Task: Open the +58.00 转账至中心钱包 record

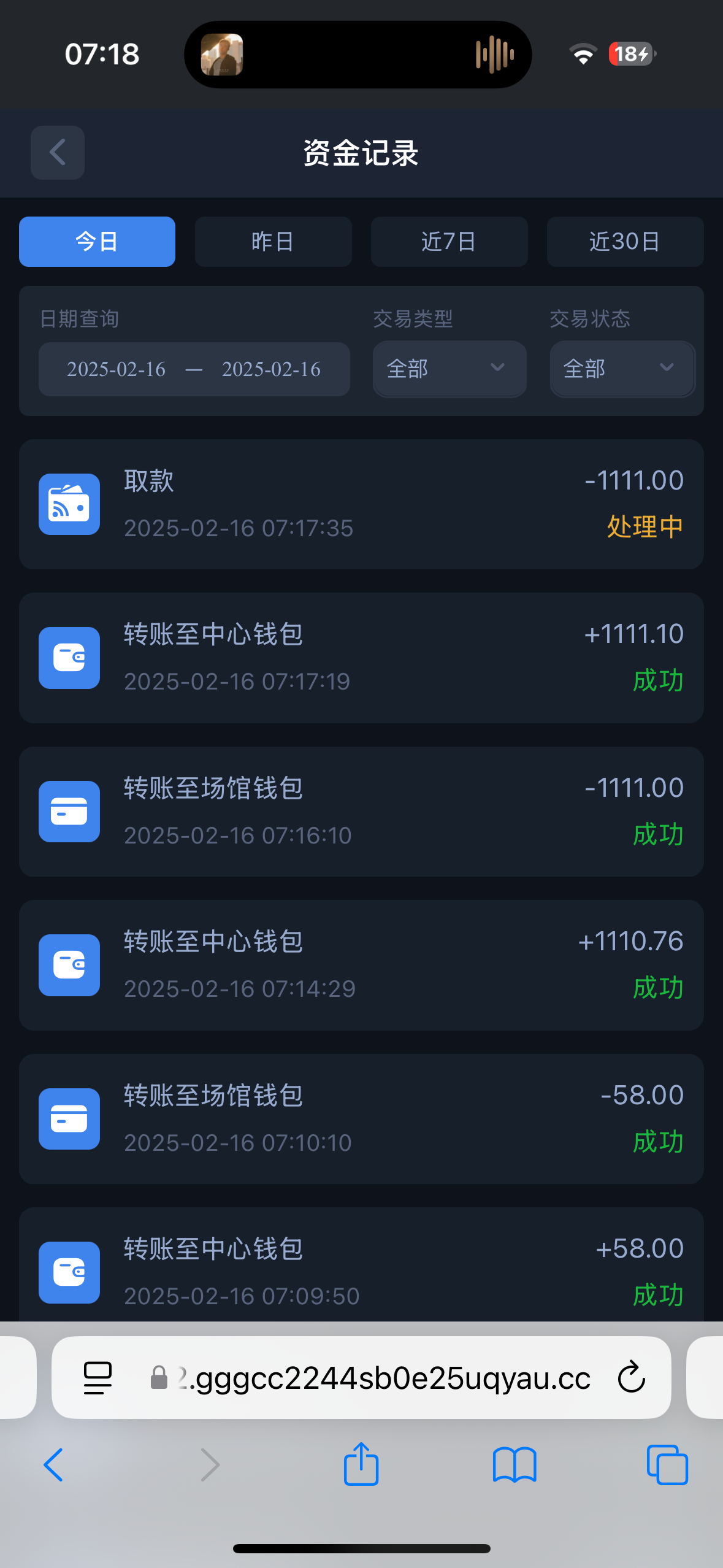Action: point(361,1270)
